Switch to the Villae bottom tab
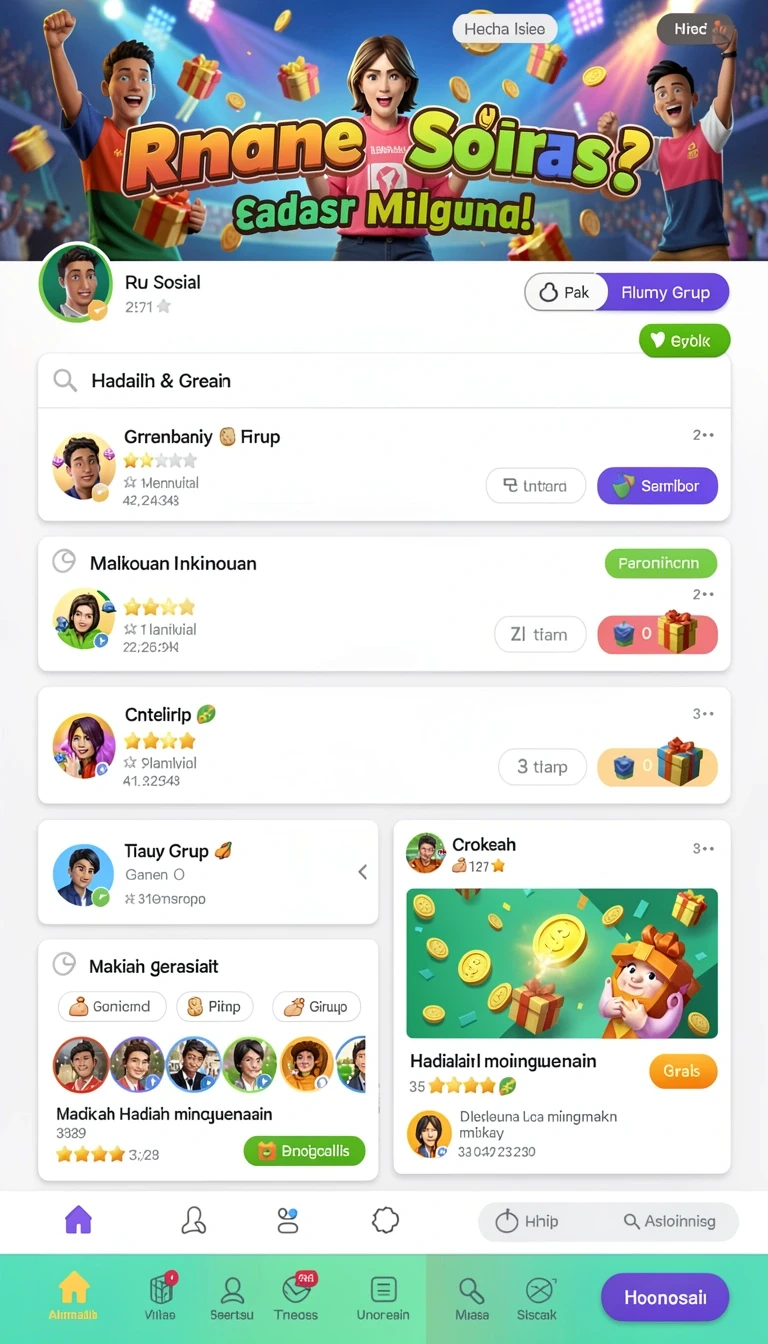The height and width of the screenshot is (1344, 768). coord(160,1297)
